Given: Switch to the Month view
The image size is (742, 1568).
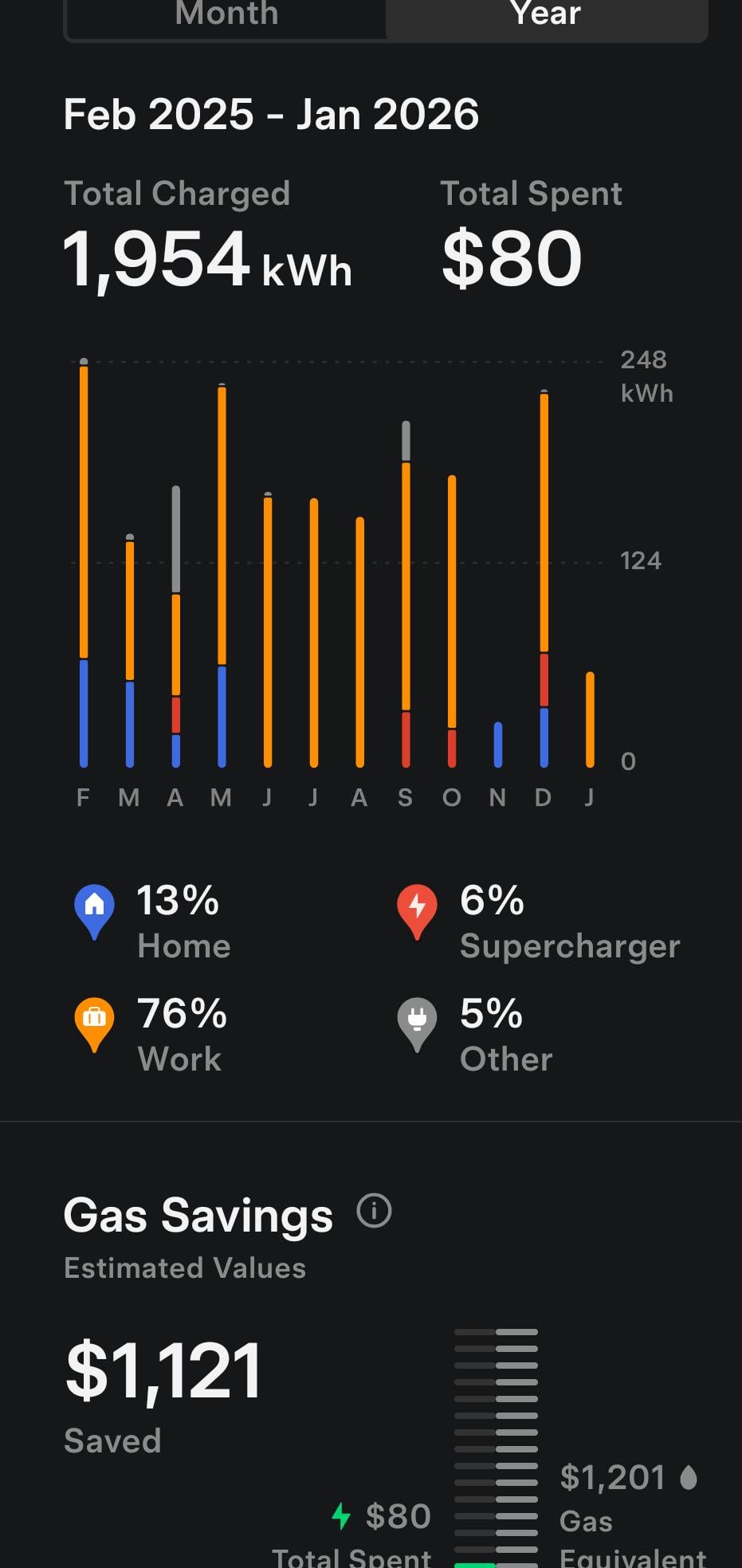Looking at the screenshot, I should 226,16.
